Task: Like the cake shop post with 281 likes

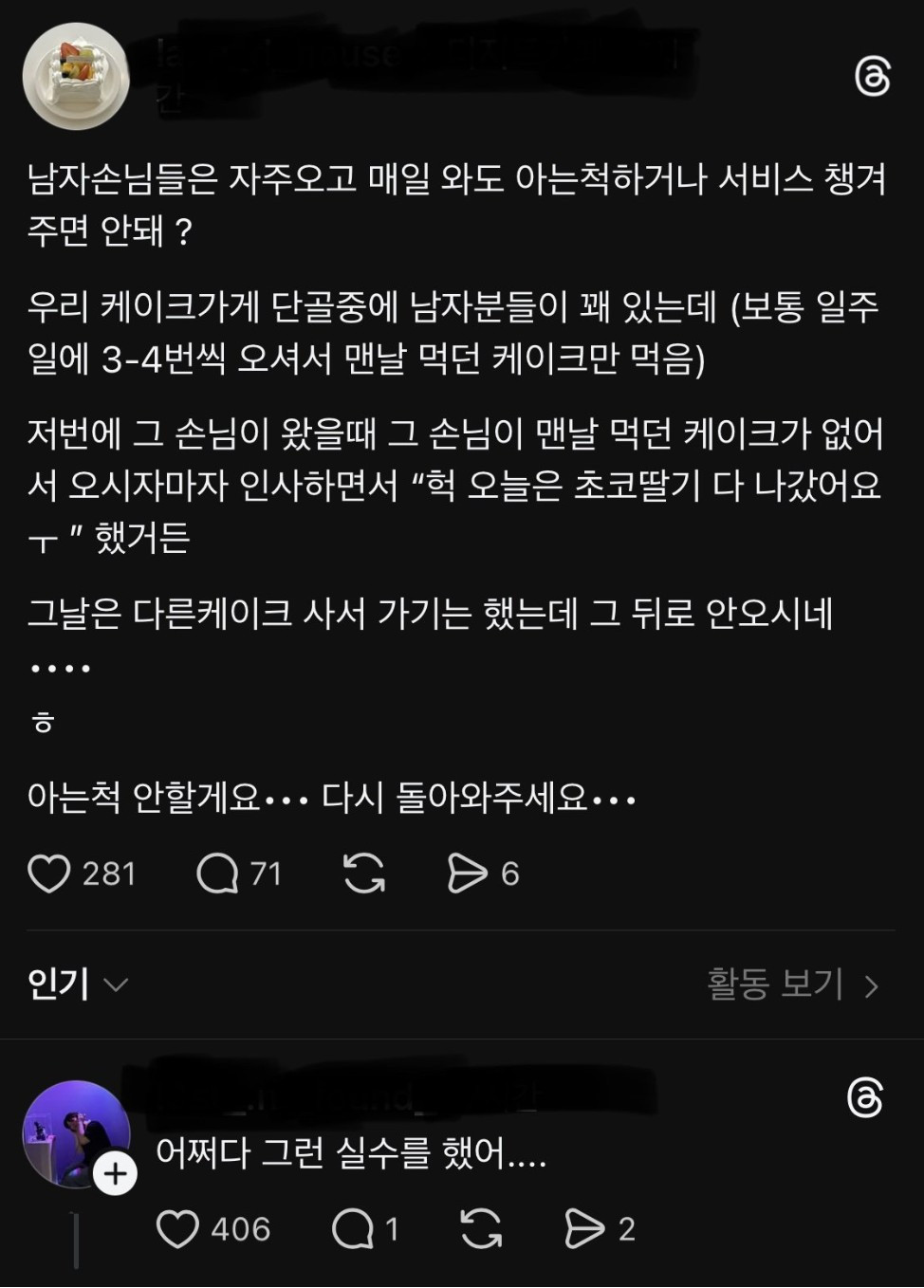Action: click(x=49, y=874)
